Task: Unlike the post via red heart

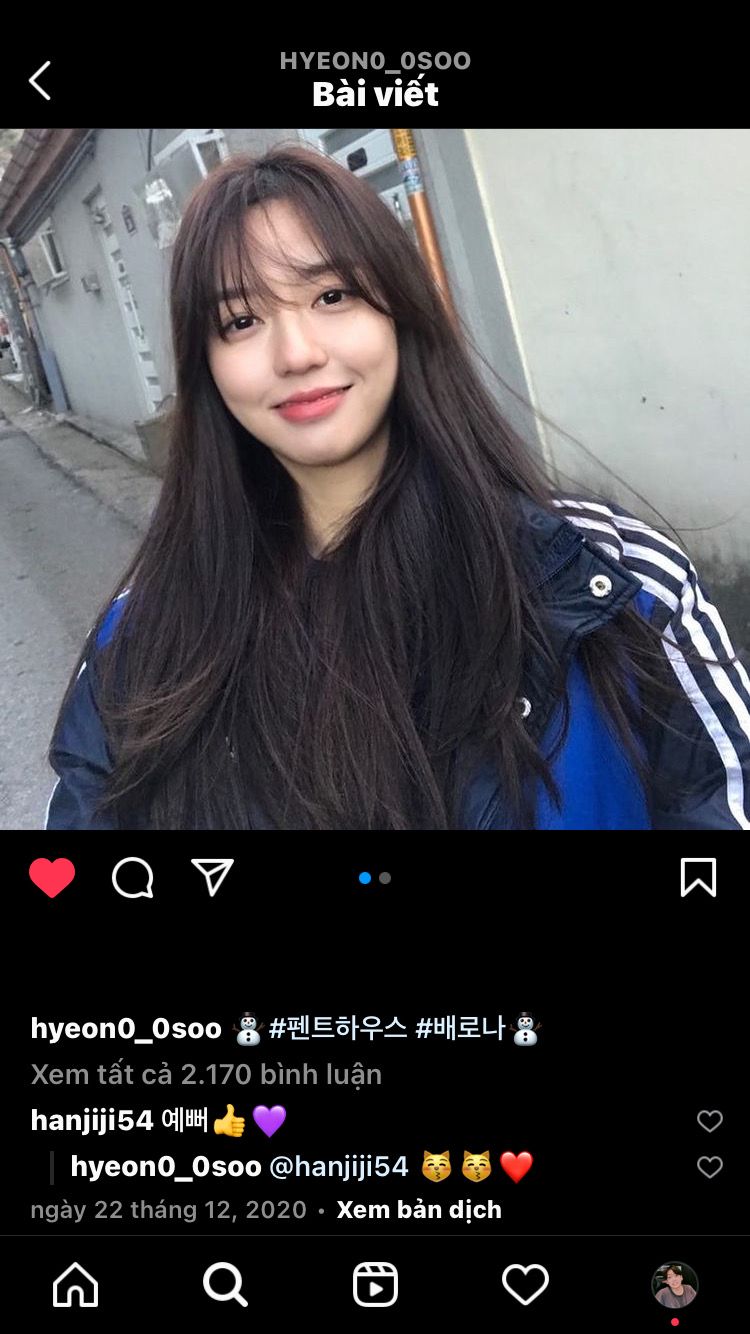Action: 52,878
